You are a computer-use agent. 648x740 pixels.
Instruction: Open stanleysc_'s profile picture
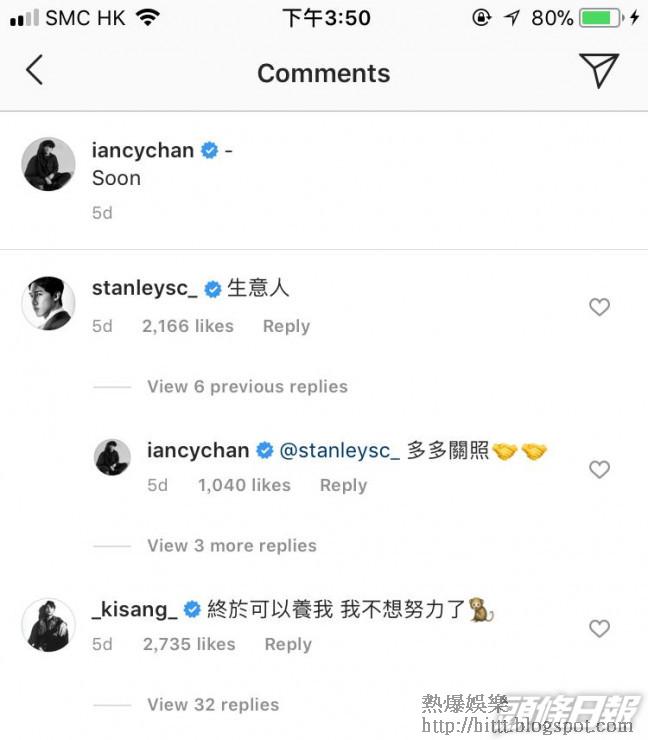(48, 304)
